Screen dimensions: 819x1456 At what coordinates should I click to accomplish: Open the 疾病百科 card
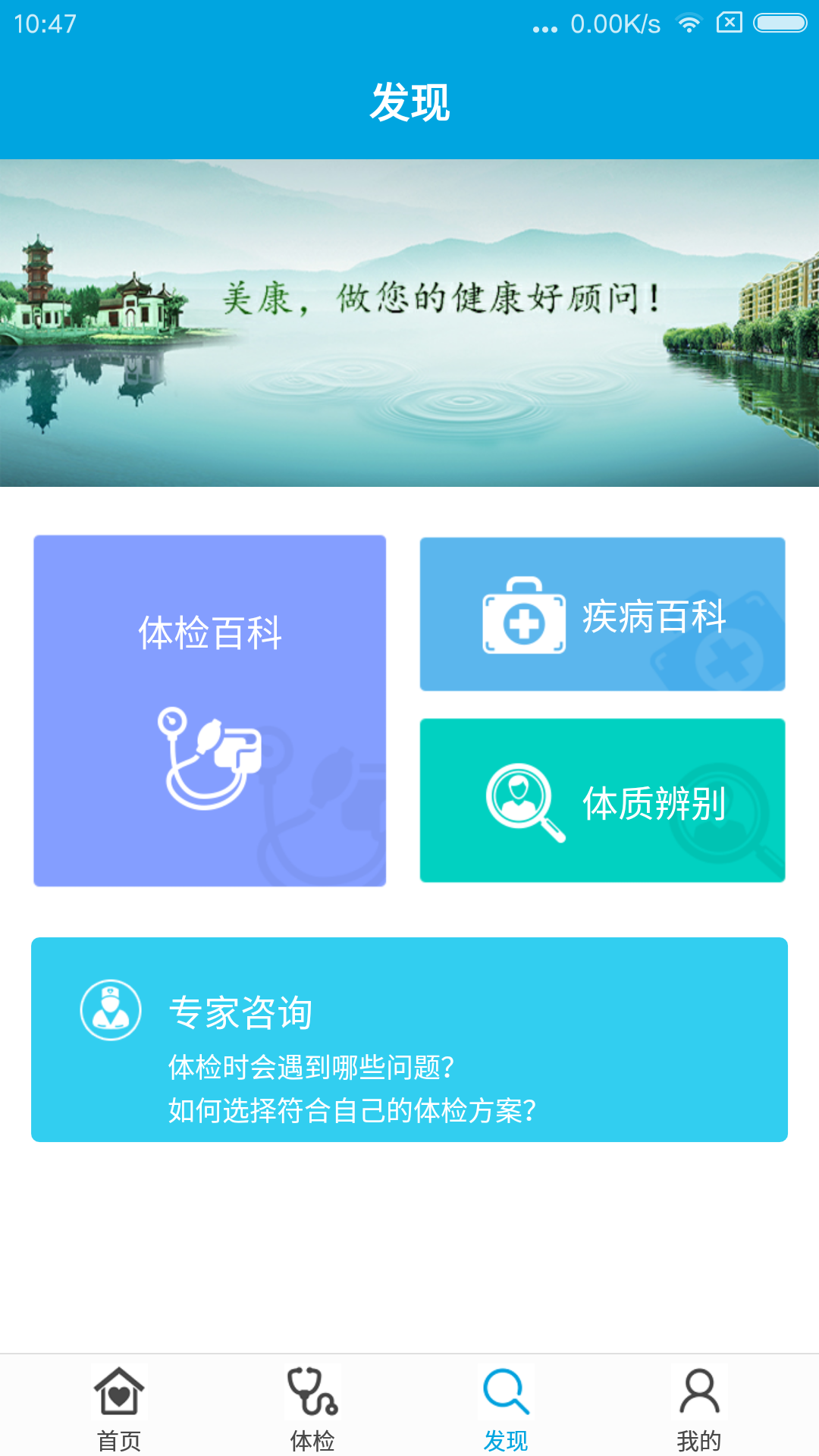pos(602,614)
